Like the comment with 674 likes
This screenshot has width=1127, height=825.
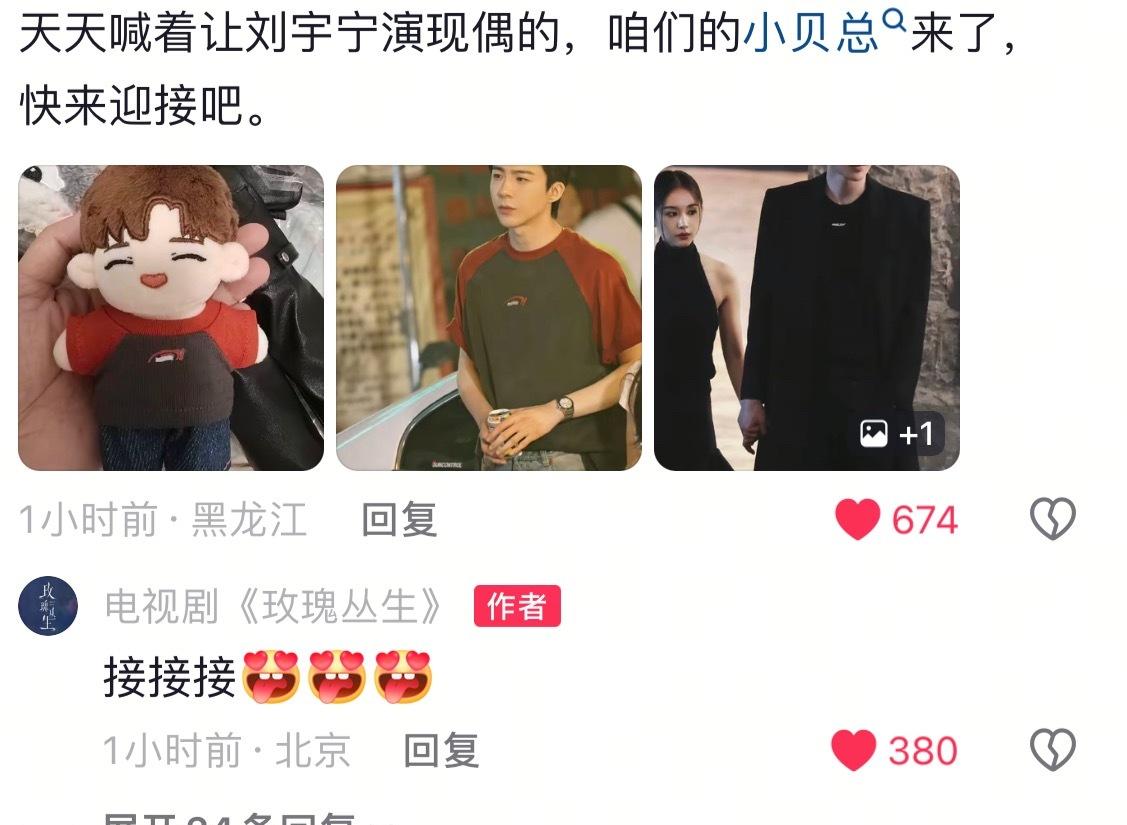[x=857, y=520]
